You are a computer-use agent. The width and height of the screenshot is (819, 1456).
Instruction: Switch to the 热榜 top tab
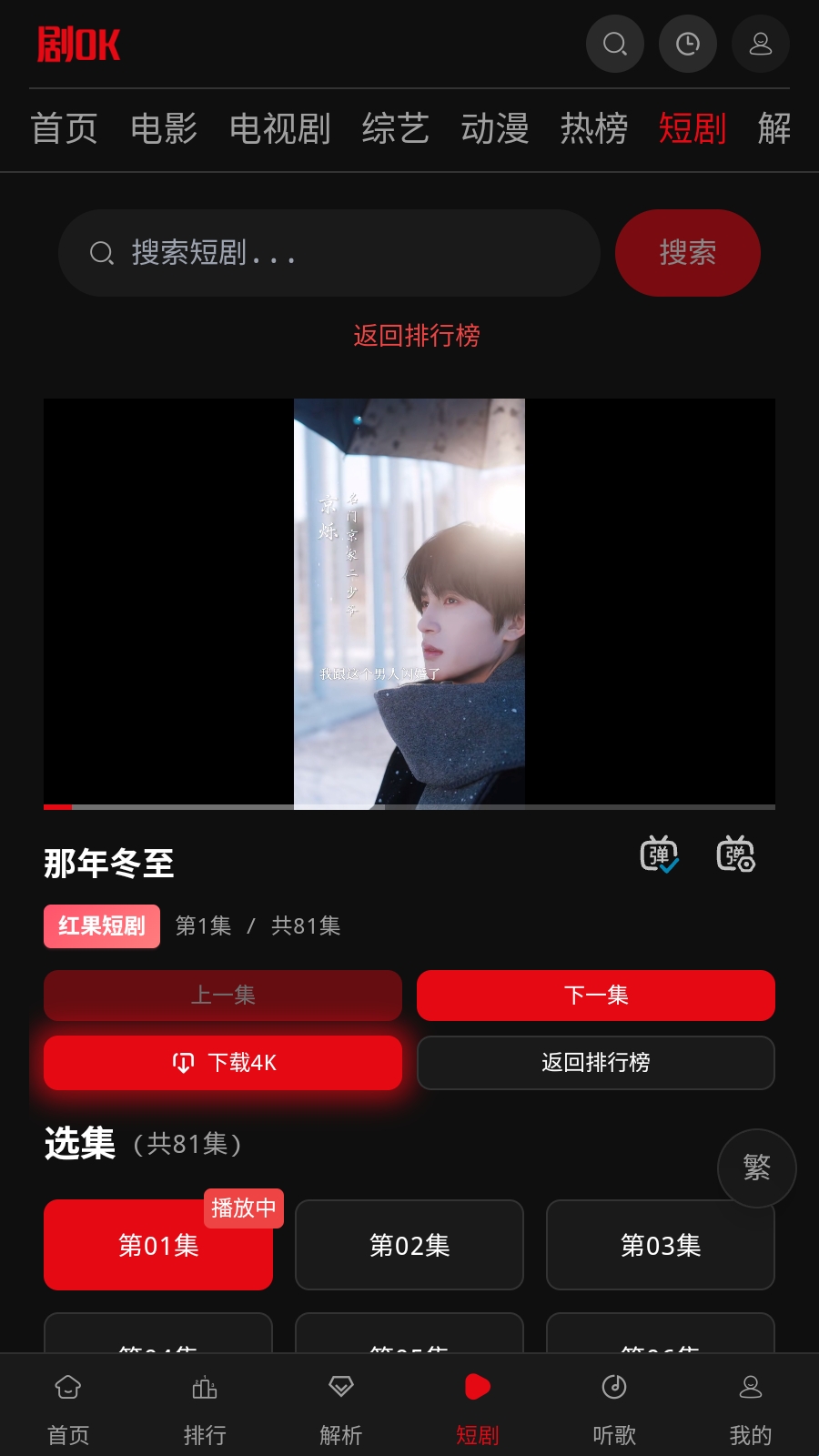(594, 128)
